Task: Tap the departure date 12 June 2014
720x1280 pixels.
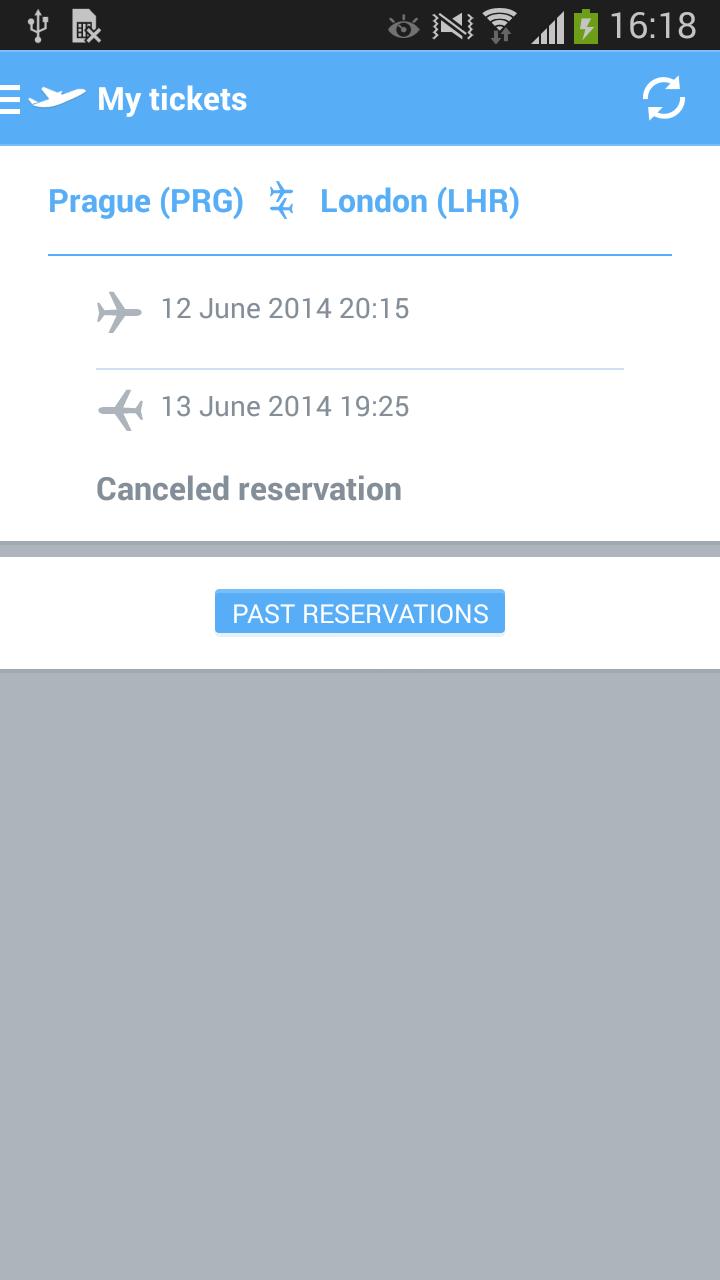Action: coord(286,308)
